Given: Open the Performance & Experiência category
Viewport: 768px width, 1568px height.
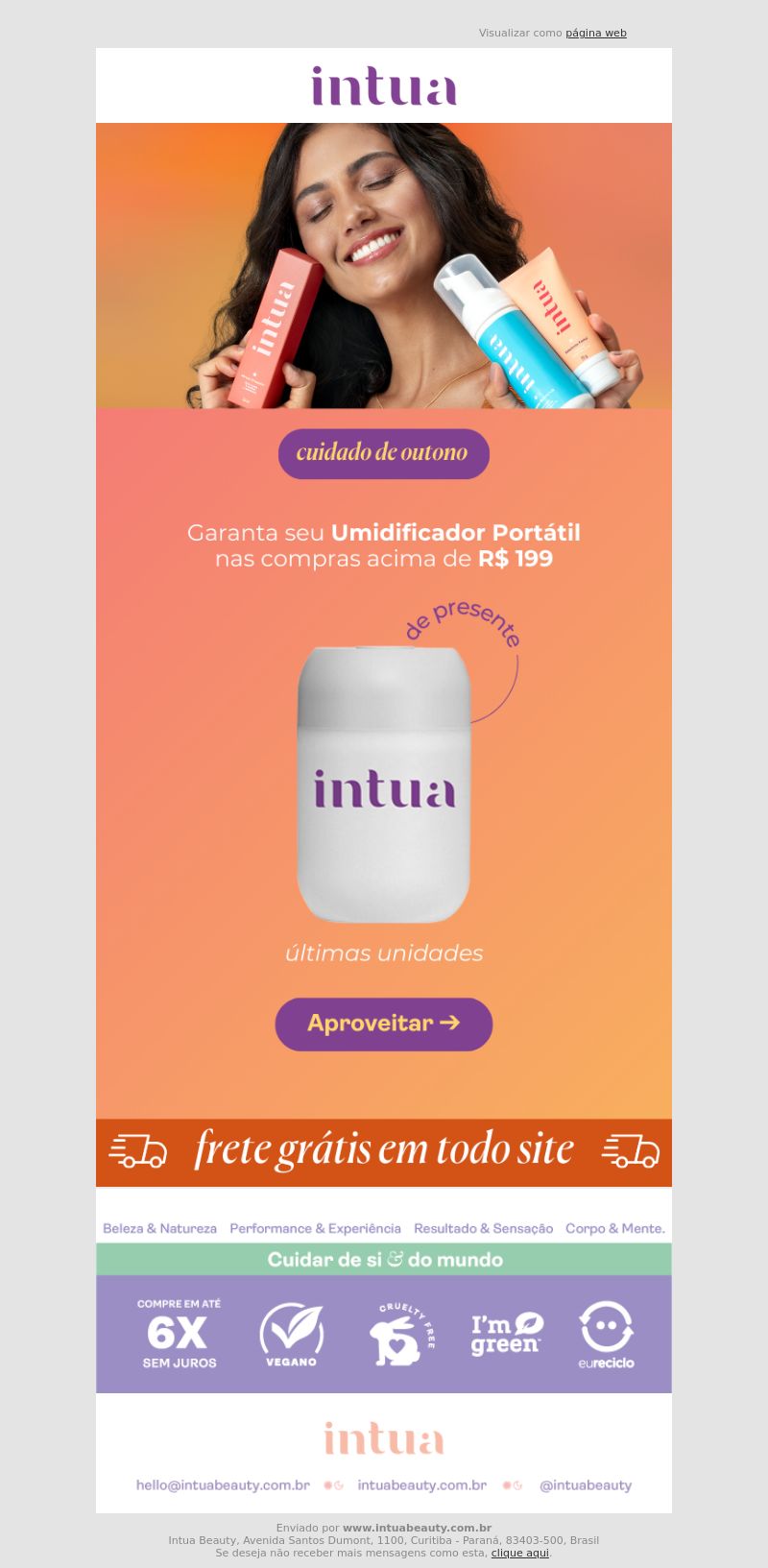Looking at the screenshot, I should [x=315, y=1228].
